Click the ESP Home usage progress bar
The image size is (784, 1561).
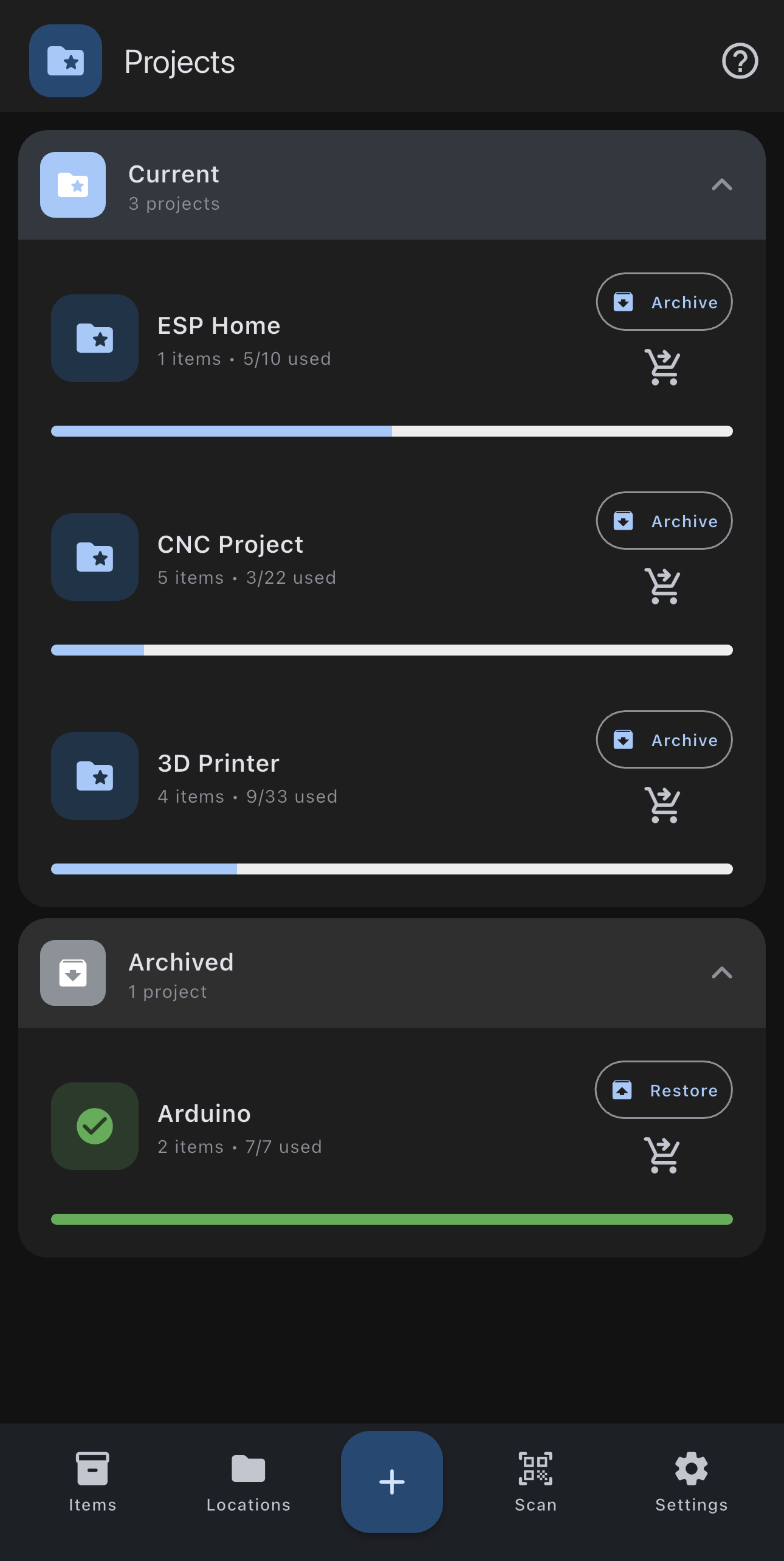tap(392, 430)
